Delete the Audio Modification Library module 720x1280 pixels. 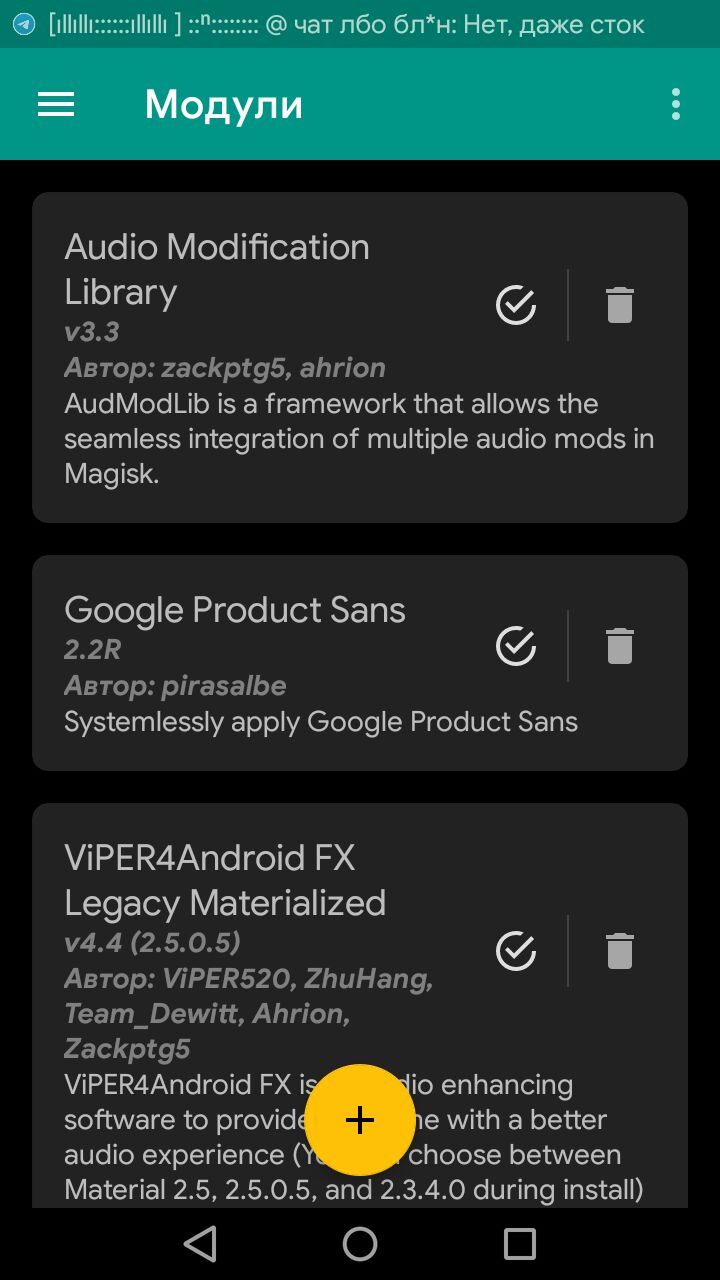click(620, 305)
